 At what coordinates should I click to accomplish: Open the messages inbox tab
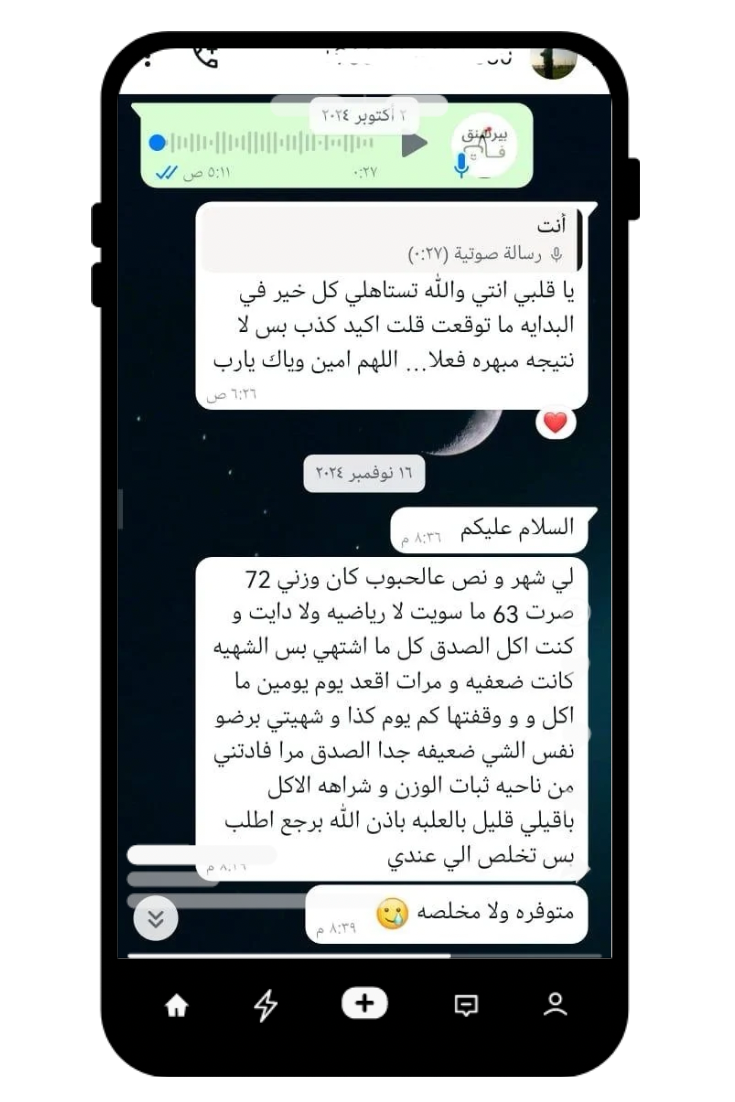tap(466, 1006)
